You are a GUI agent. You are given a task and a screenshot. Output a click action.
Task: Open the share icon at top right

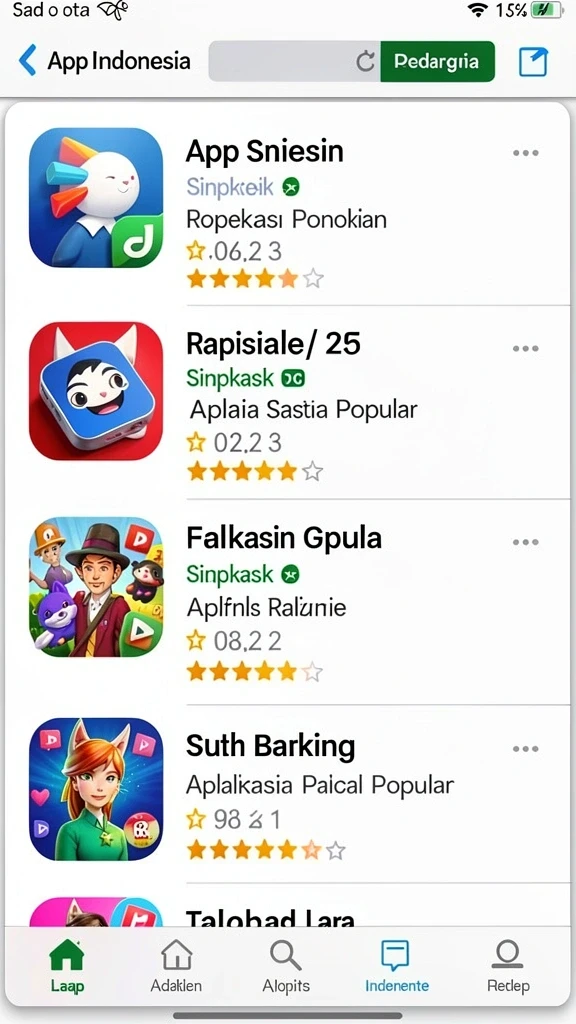tap(533, 62)
